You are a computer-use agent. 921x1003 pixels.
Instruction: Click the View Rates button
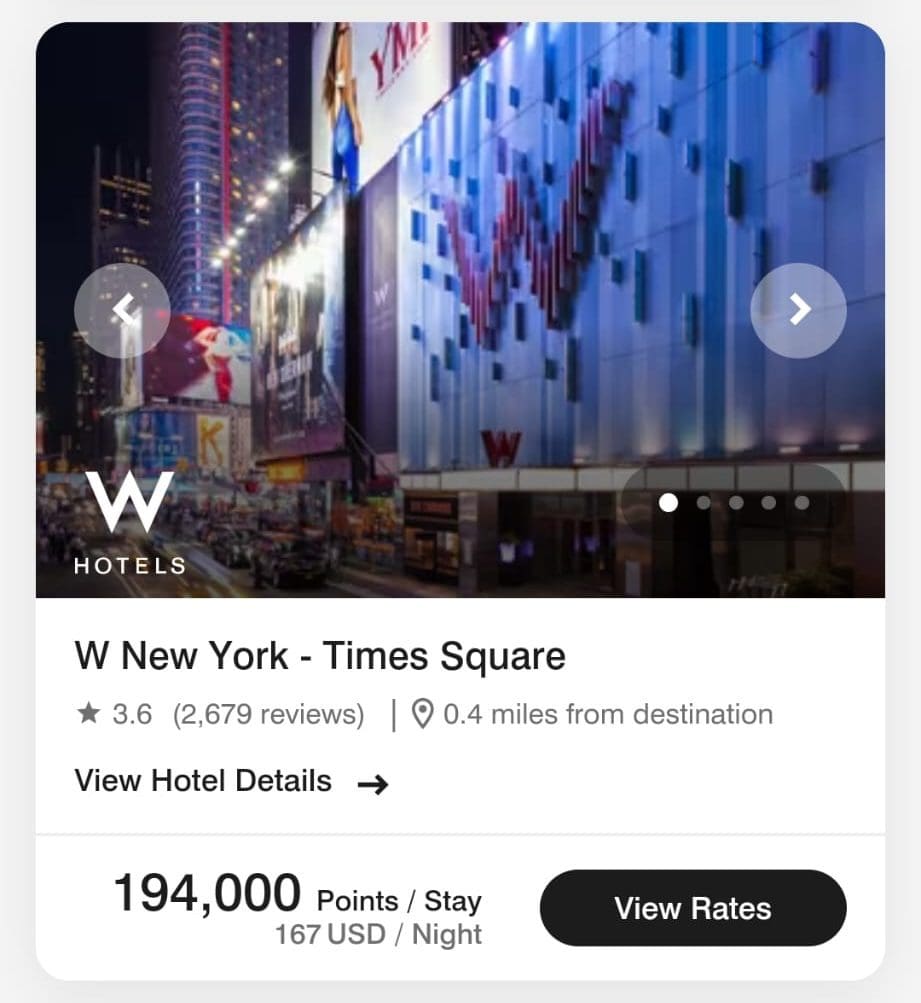point(692,908)
